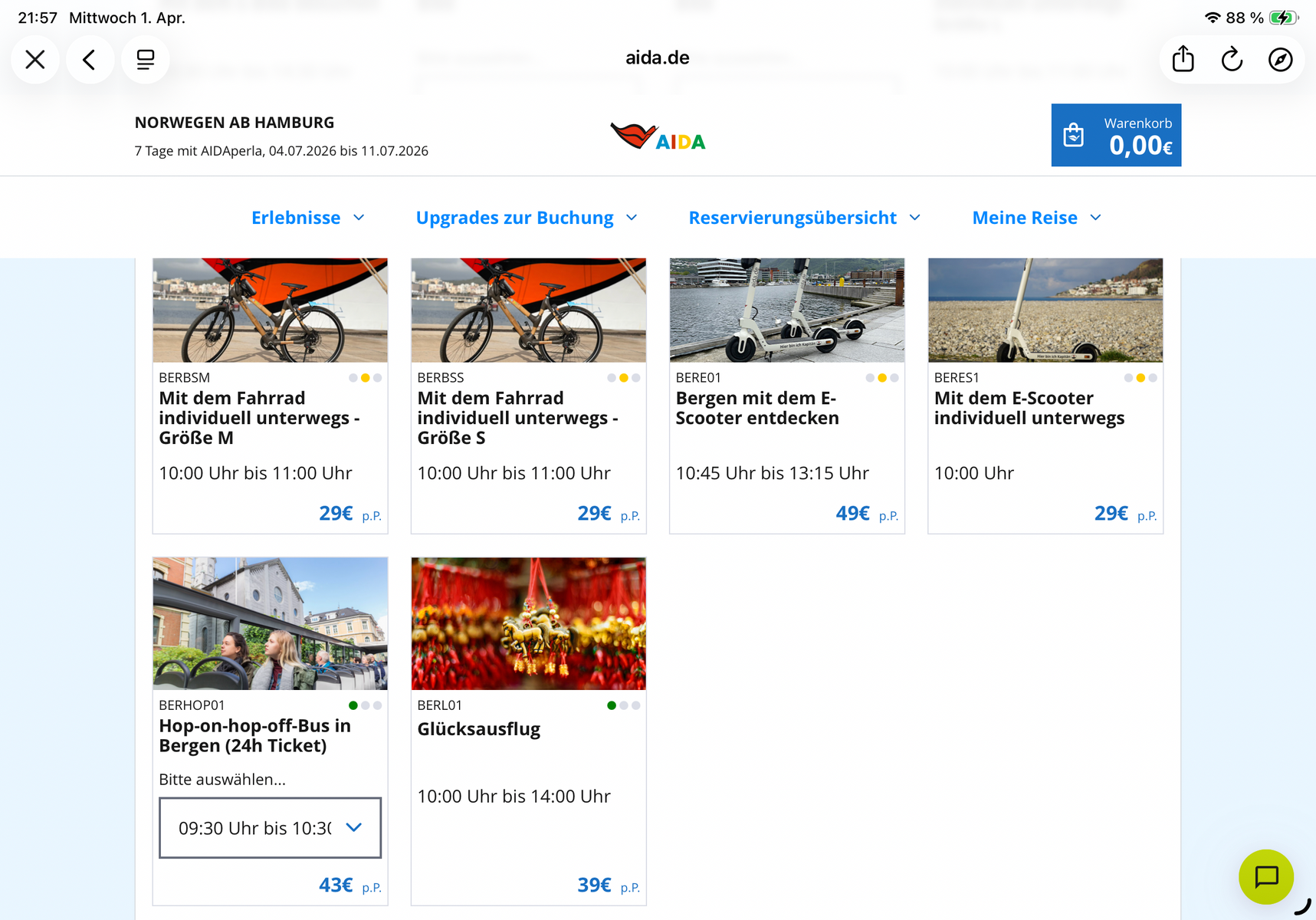Expand the Erlebnisse menu
The height and width of the screenshot is (920, 1316).
coord(307,218)
